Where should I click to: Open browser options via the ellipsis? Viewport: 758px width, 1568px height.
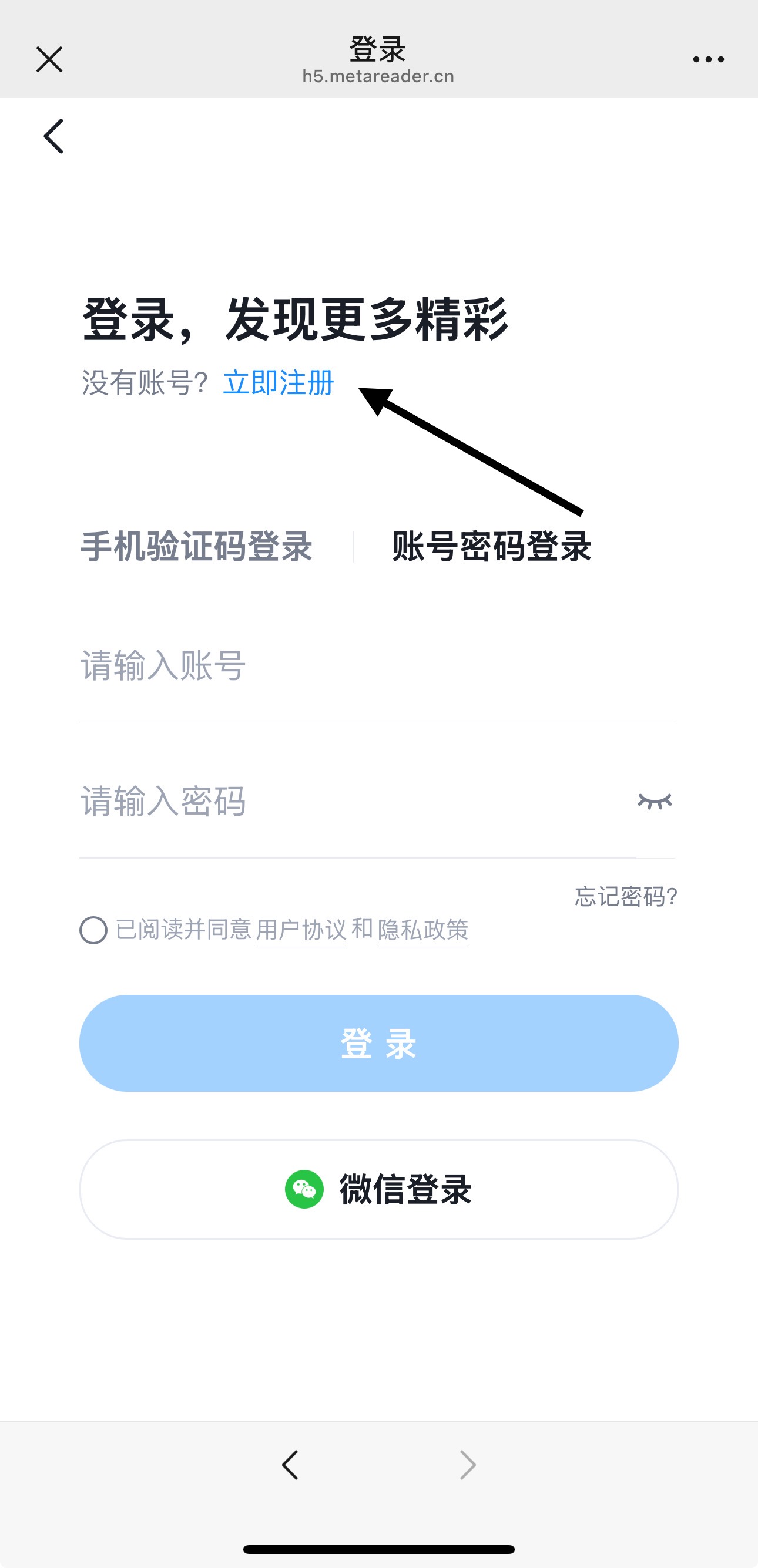pyautogui.click(x=709, y=59)
